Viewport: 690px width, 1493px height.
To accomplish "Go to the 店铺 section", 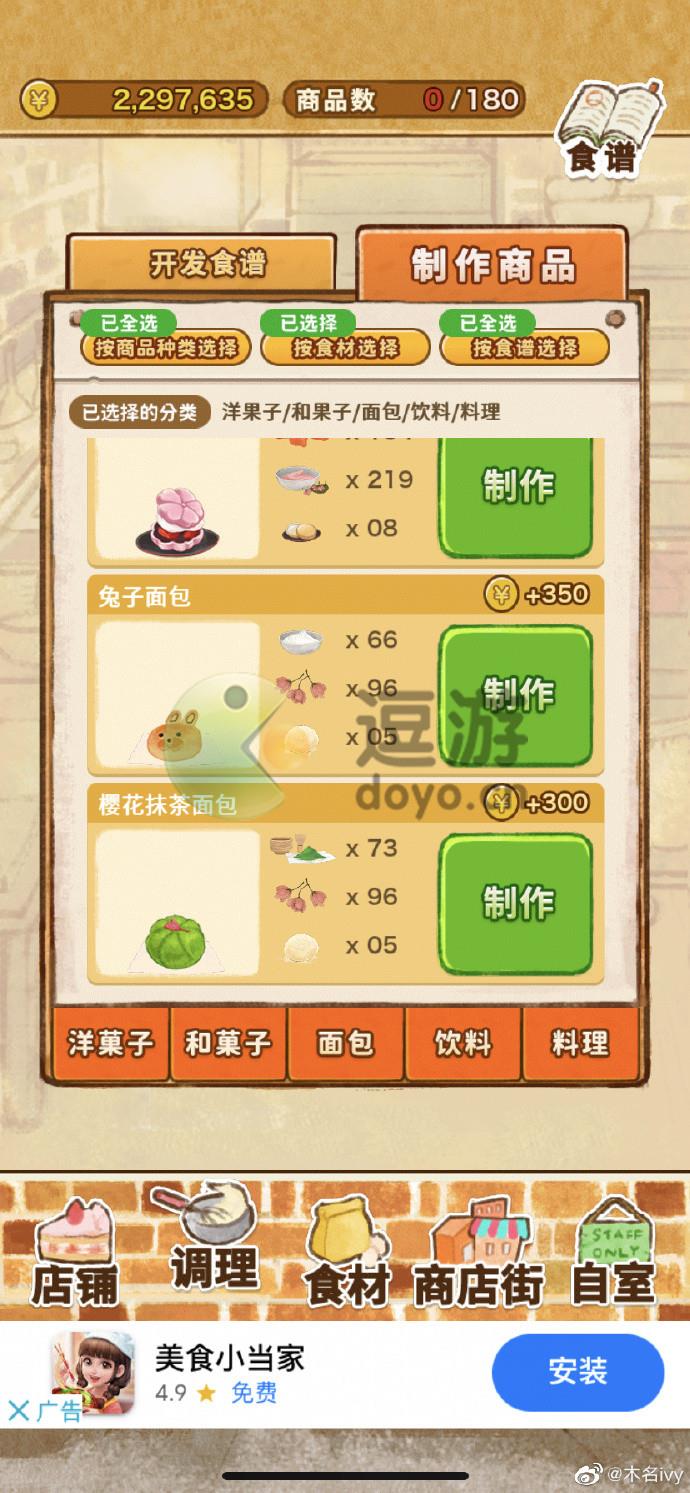I will 75,1258.
